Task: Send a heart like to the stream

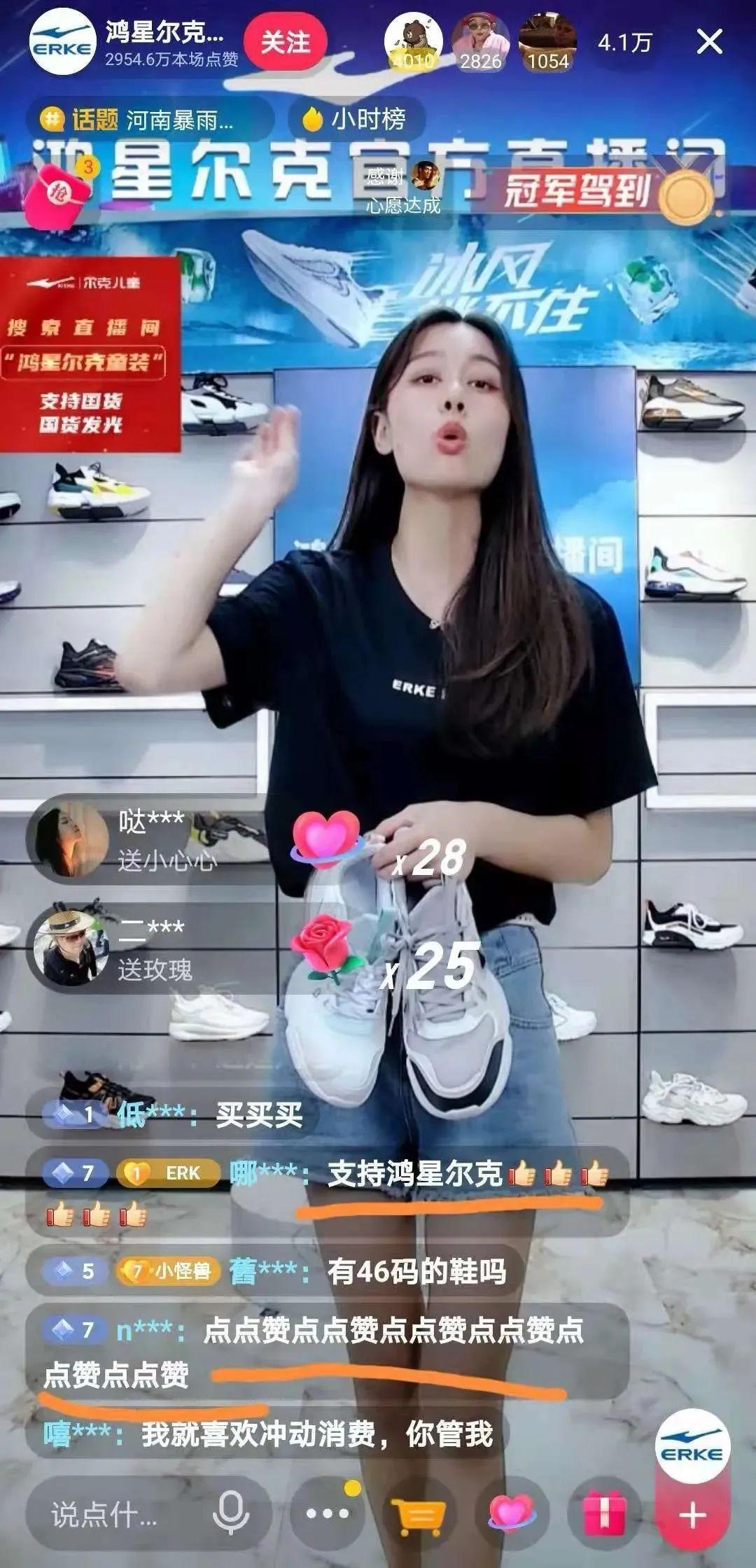Action: point(512,1514)
